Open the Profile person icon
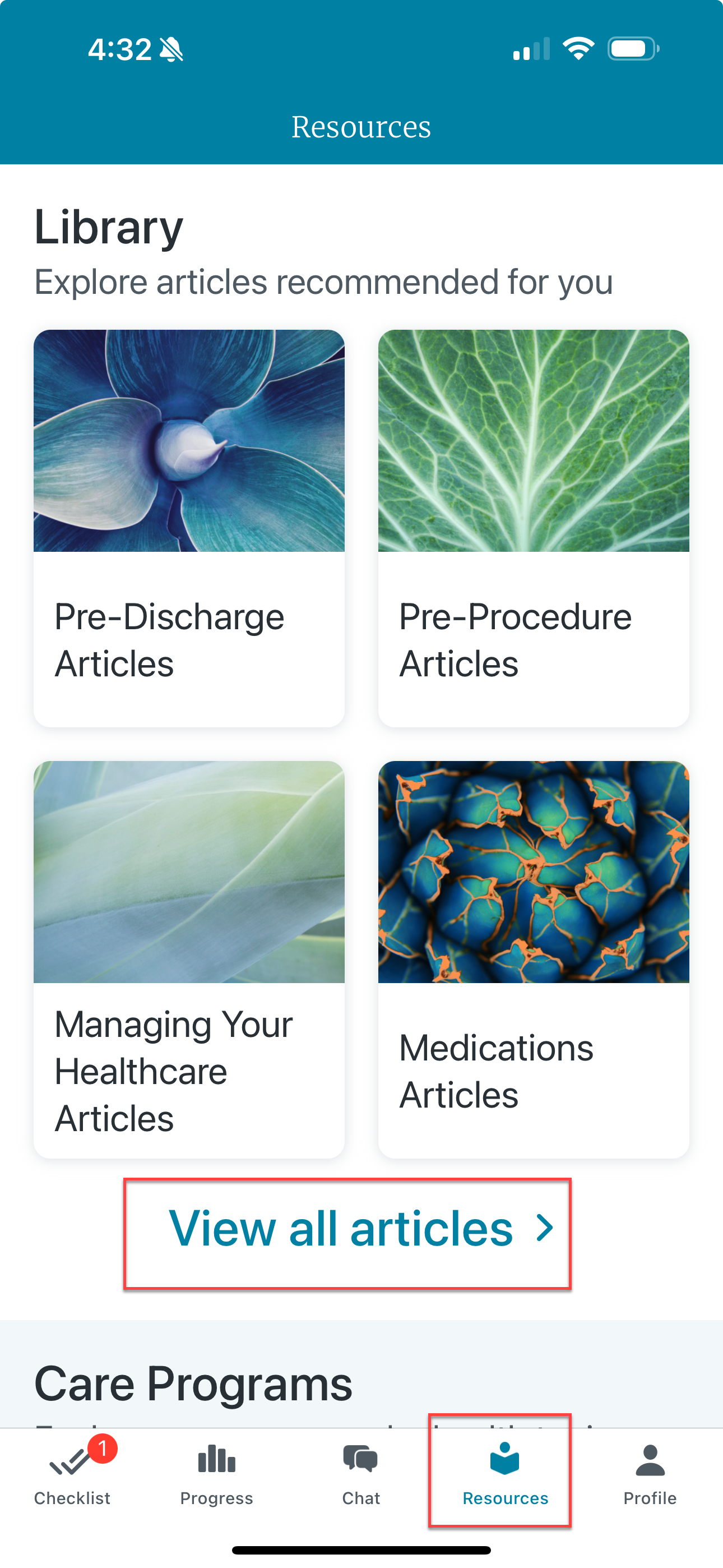Viewport: 723px width, 1568px height. 649,1460
